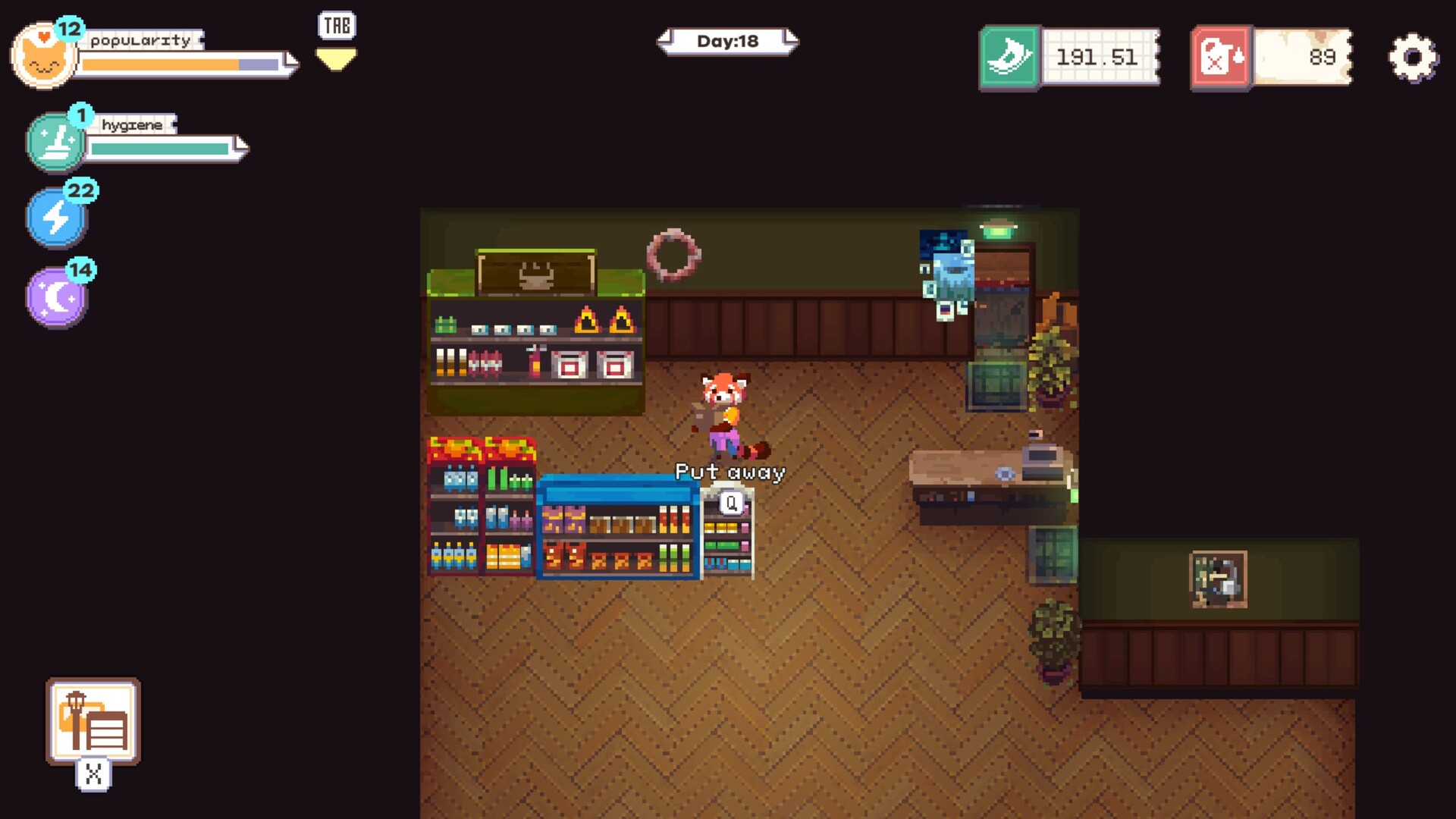Go to the next day arrow
Image resolution: width=1456 pixels, height=819 pixels.
(791, 40)
